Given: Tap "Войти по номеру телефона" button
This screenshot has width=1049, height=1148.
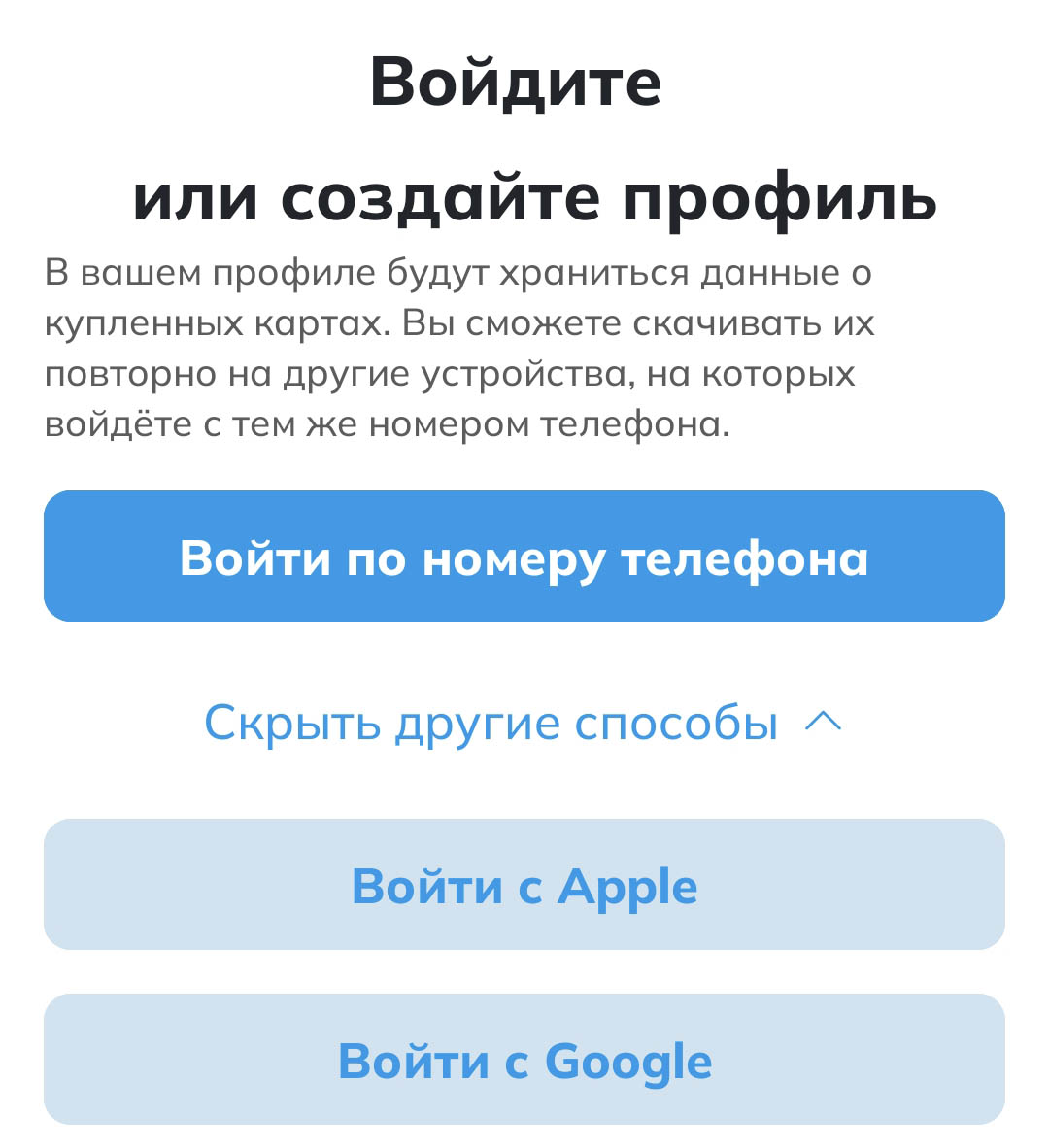Looking at the screenshot, I should point(524,557).
